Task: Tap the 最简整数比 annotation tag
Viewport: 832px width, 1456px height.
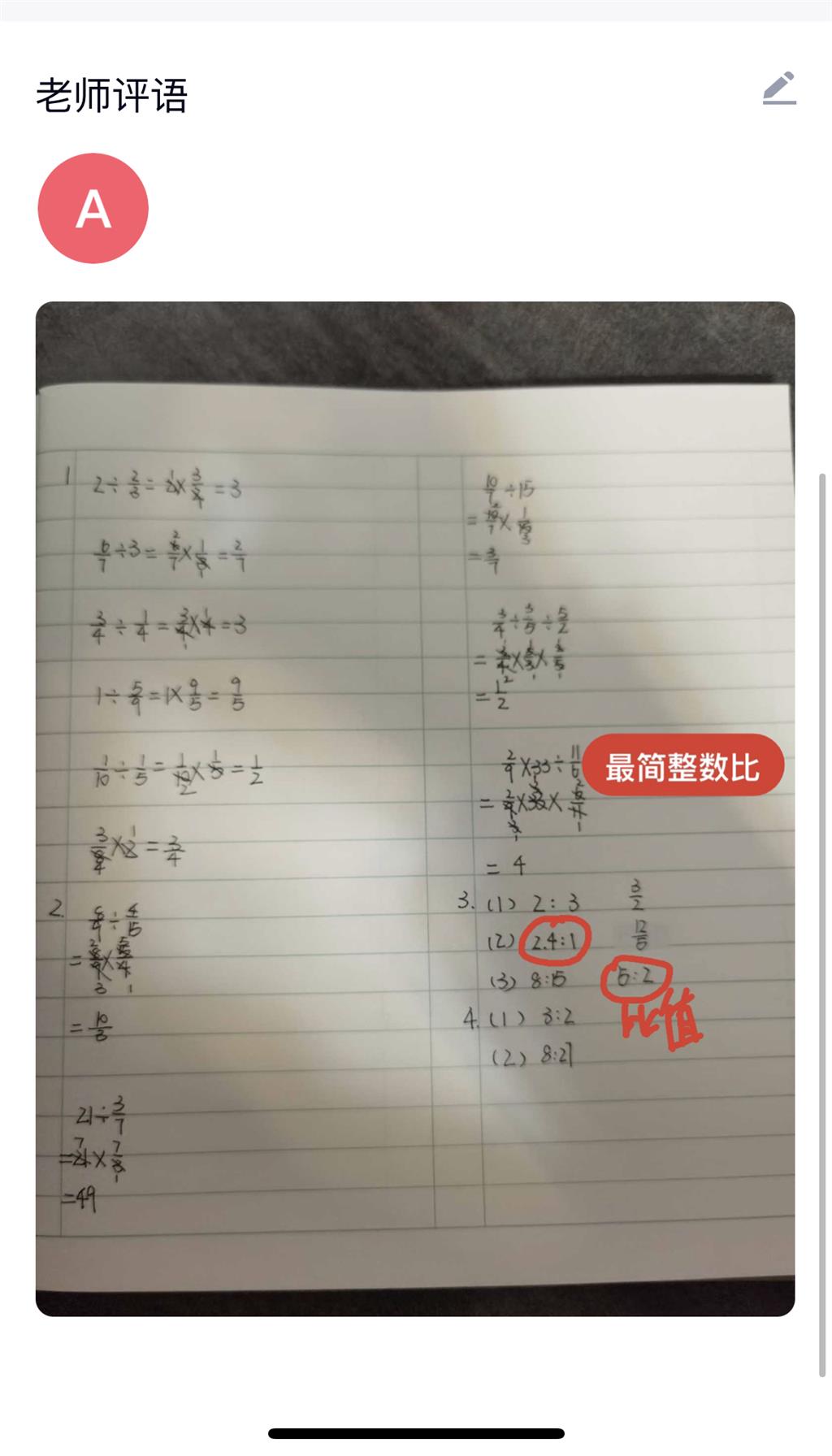Action: click(x=682, y=767)
